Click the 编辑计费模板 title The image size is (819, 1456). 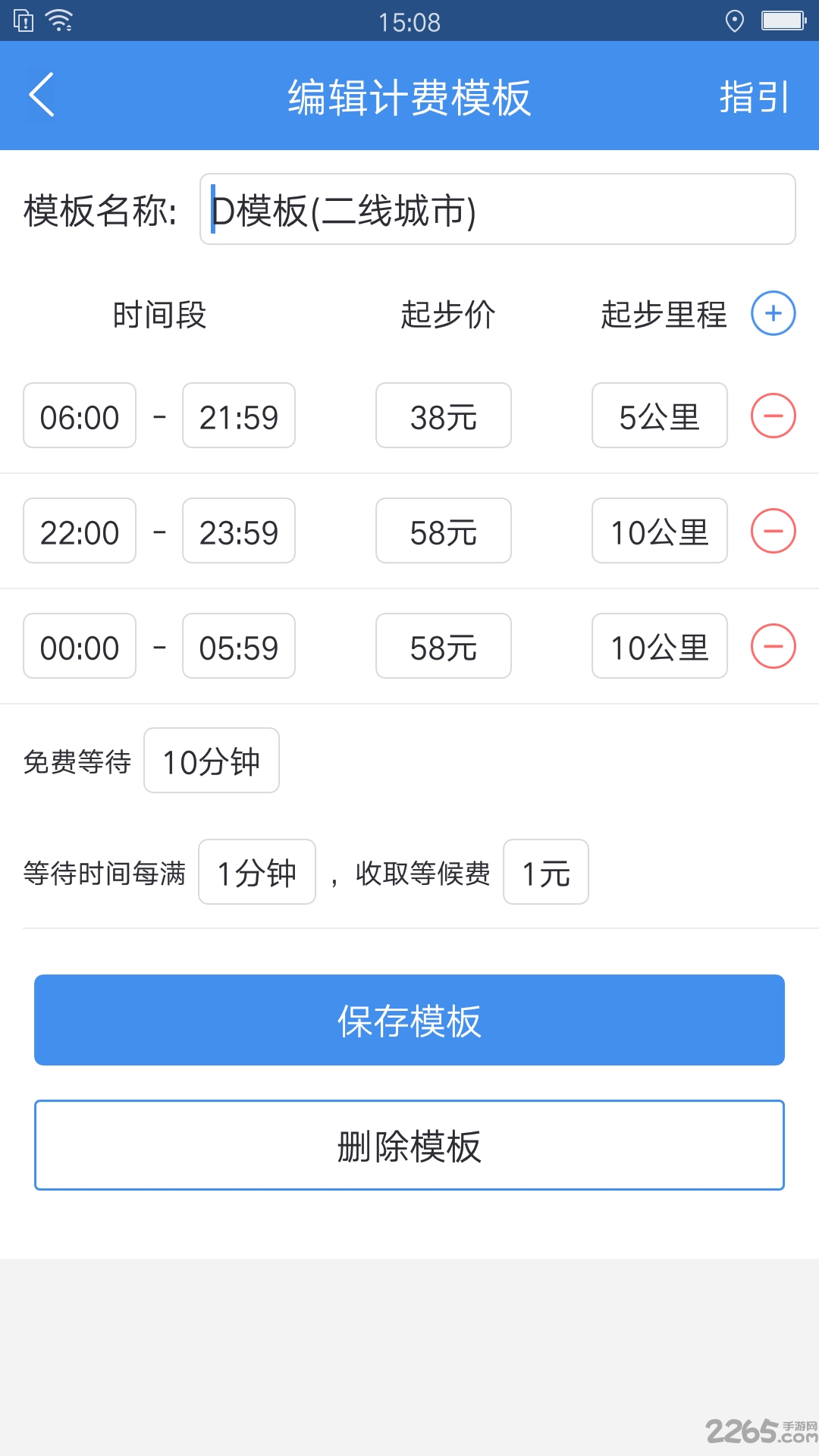(x=409, y=96)
